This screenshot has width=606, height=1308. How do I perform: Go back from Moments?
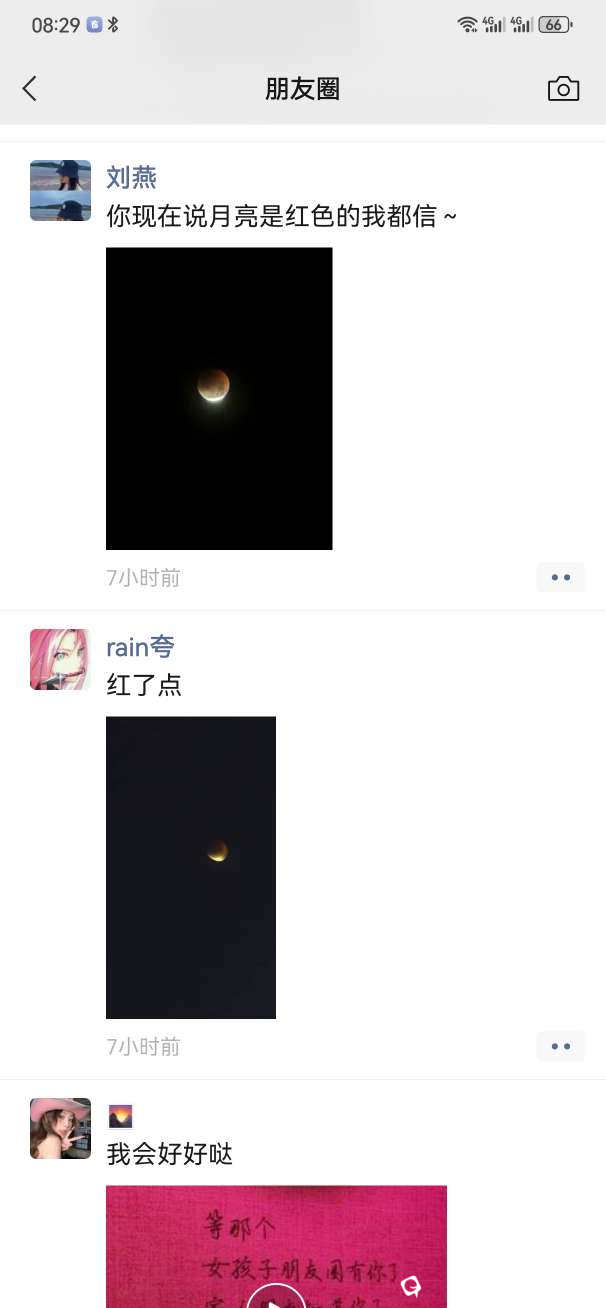[x=30, y=89]
